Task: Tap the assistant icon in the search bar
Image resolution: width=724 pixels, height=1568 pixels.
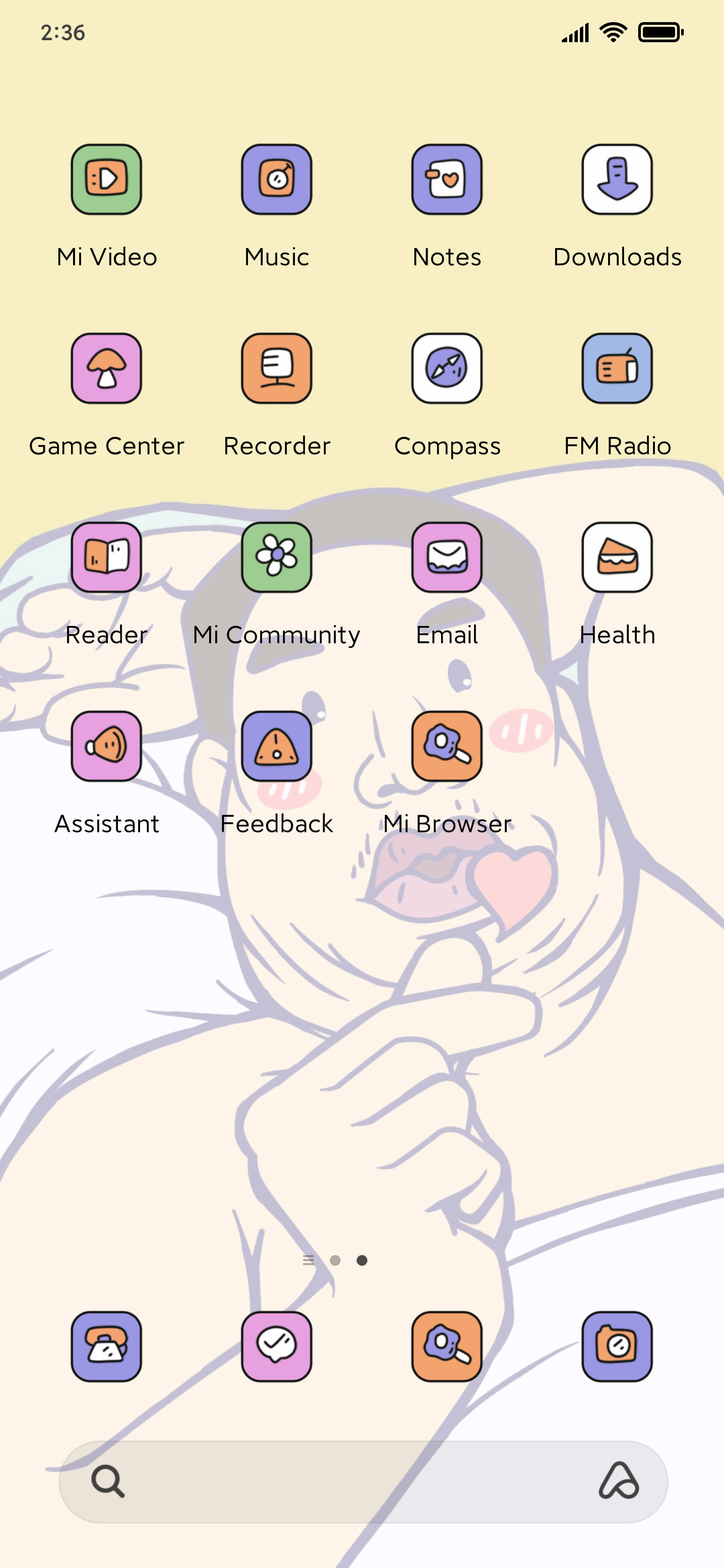Action: point(618,1481)
